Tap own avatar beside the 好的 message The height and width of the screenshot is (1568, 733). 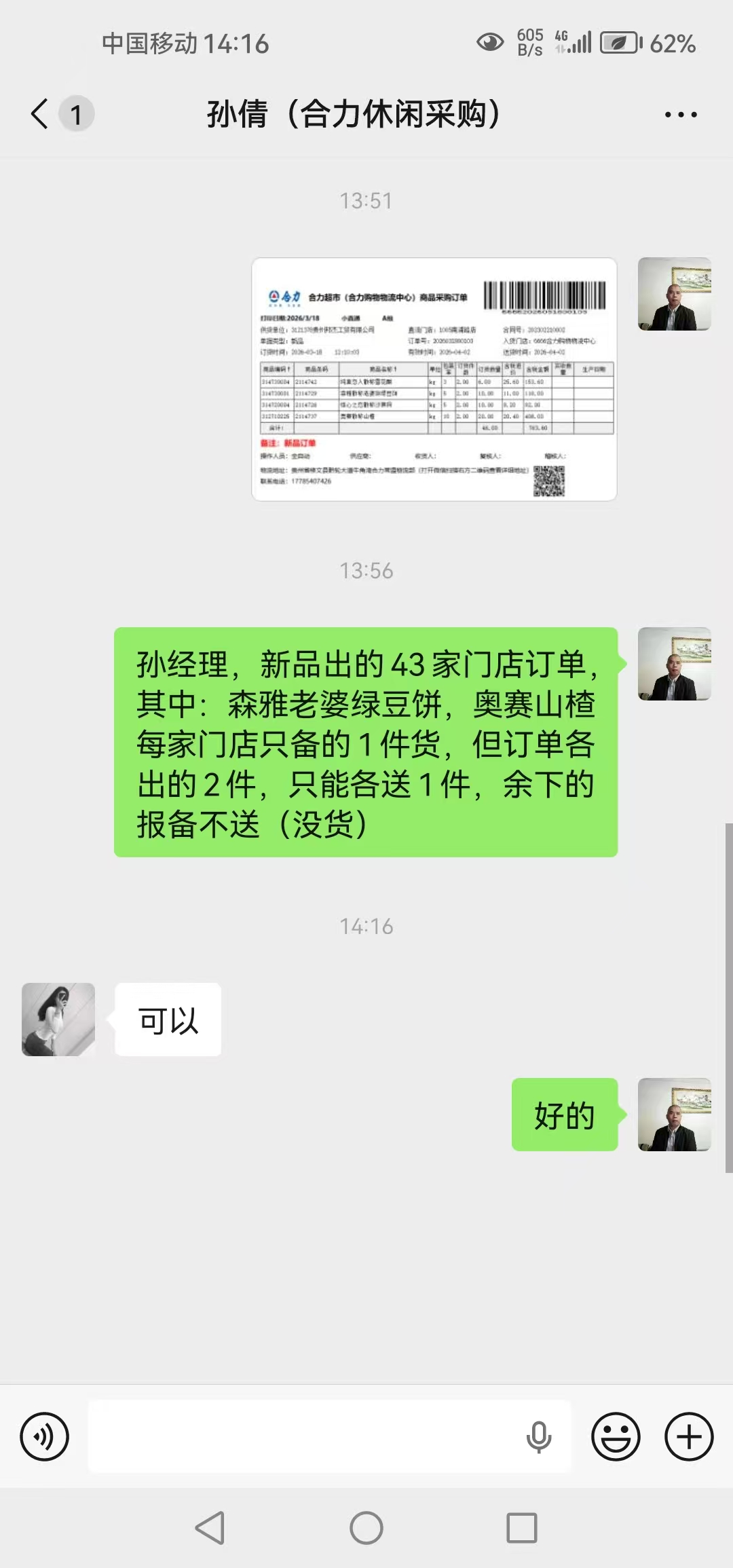click(x=674, y=1114)
